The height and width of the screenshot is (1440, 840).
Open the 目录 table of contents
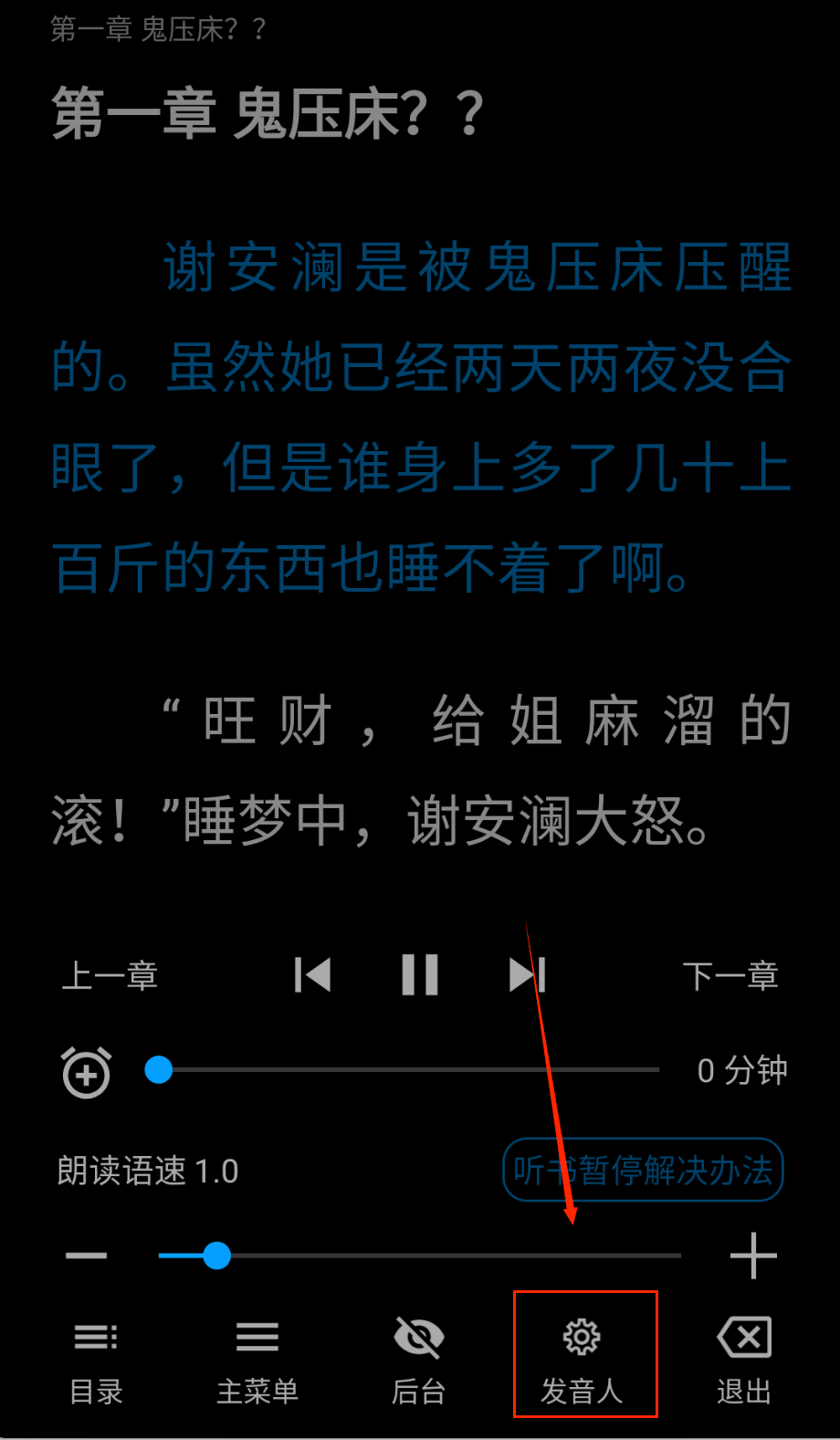pyautogui.click(x=96, y=1361)
